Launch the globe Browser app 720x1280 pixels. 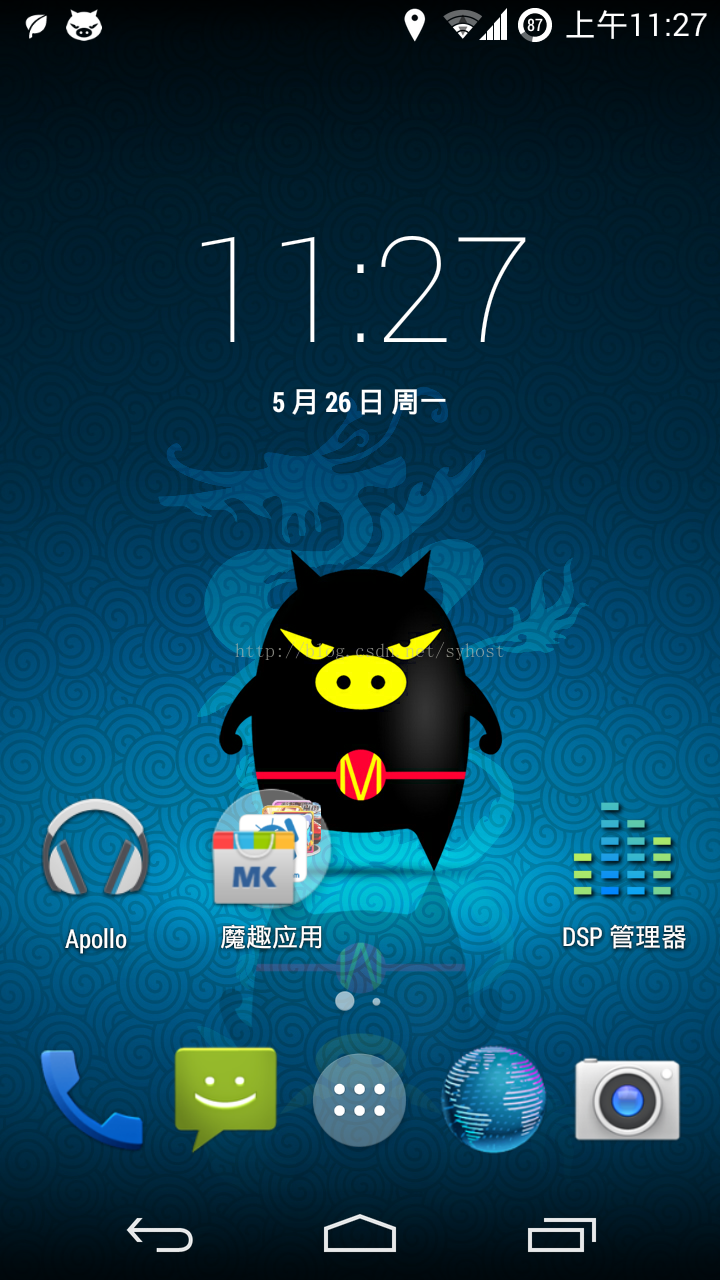point(493,1099)
